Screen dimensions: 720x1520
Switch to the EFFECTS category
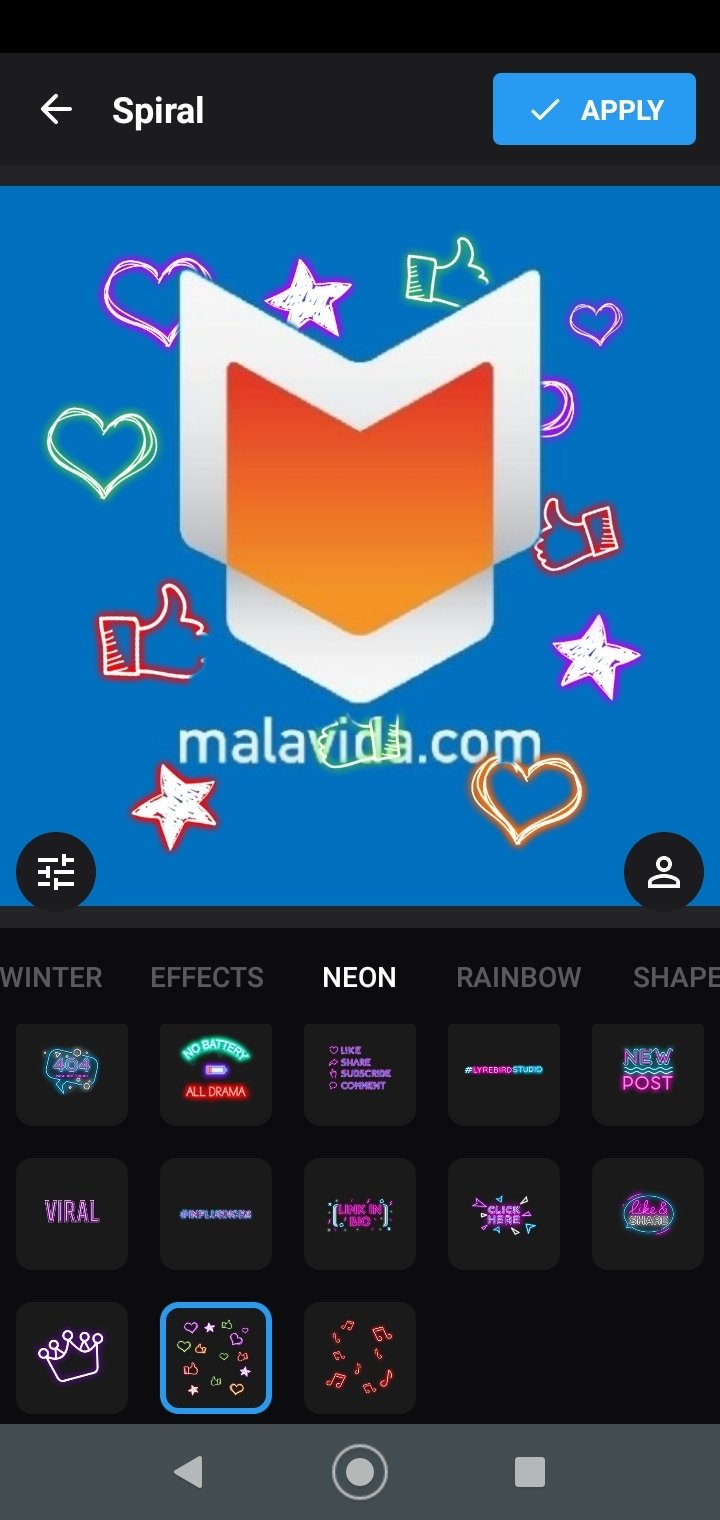pyautogui.click(x=207, y=977)
